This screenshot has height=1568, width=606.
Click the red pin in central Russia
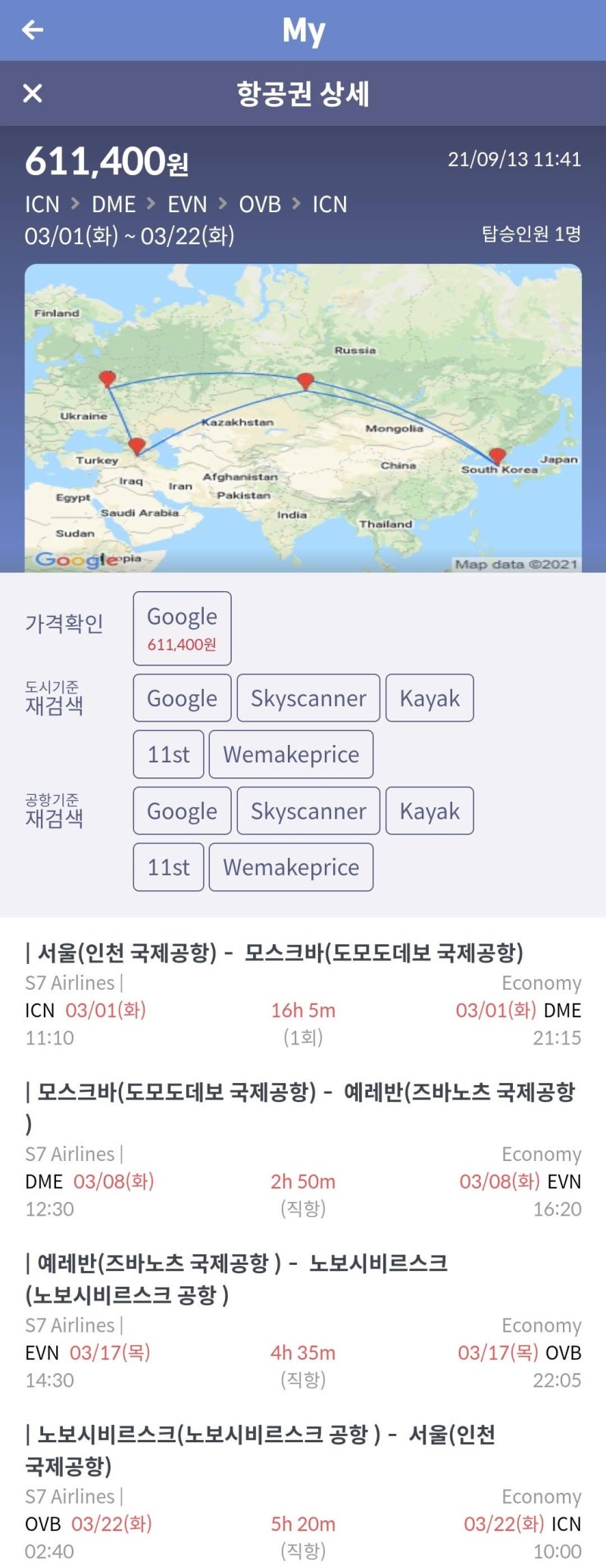tap(306, 380)
